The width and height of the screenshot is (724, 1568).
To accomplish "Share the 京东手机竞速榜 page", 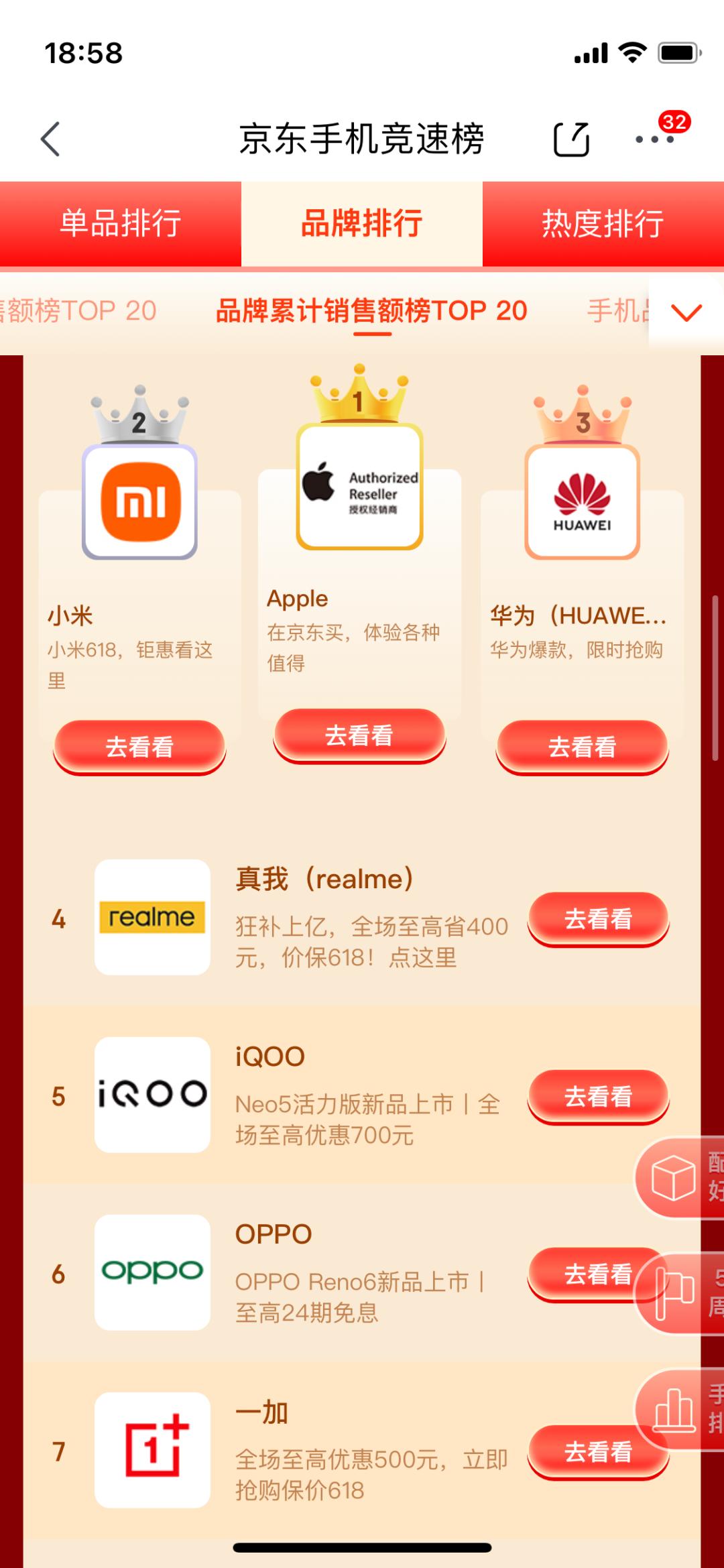I will (571, 139).
